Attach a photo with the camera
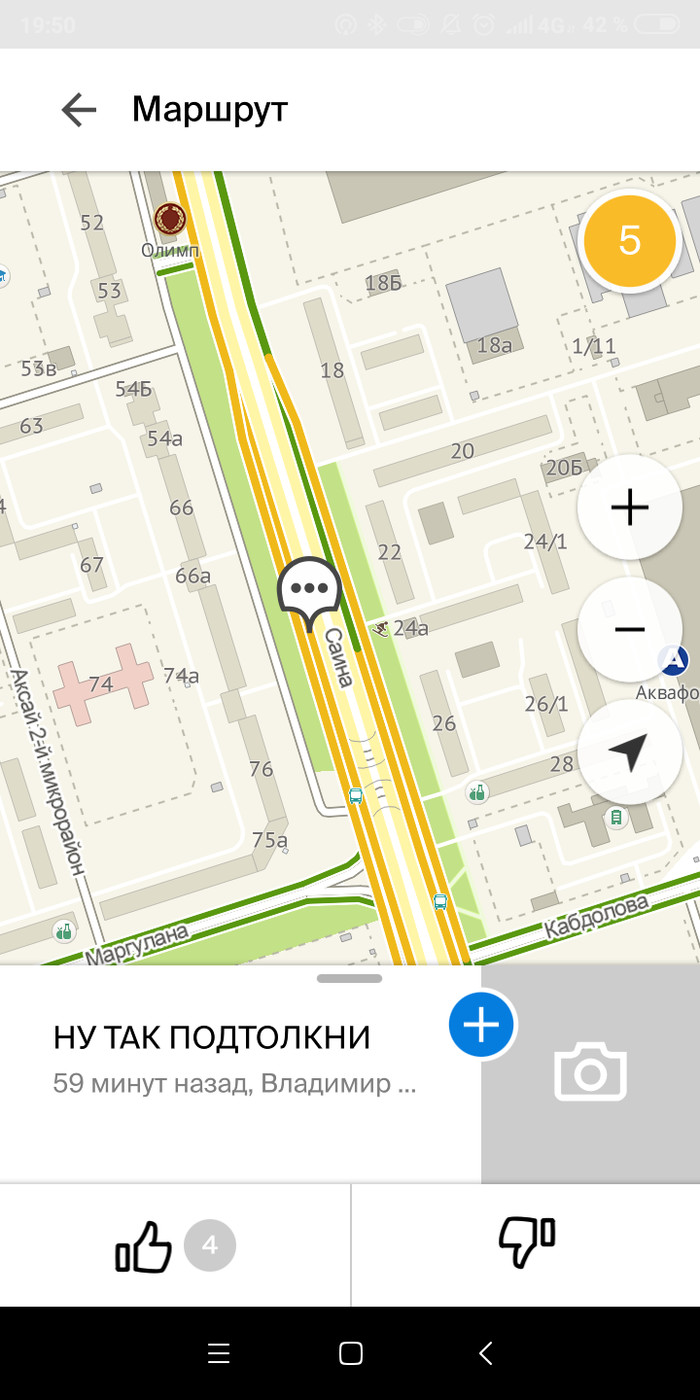 (590, 1072)
